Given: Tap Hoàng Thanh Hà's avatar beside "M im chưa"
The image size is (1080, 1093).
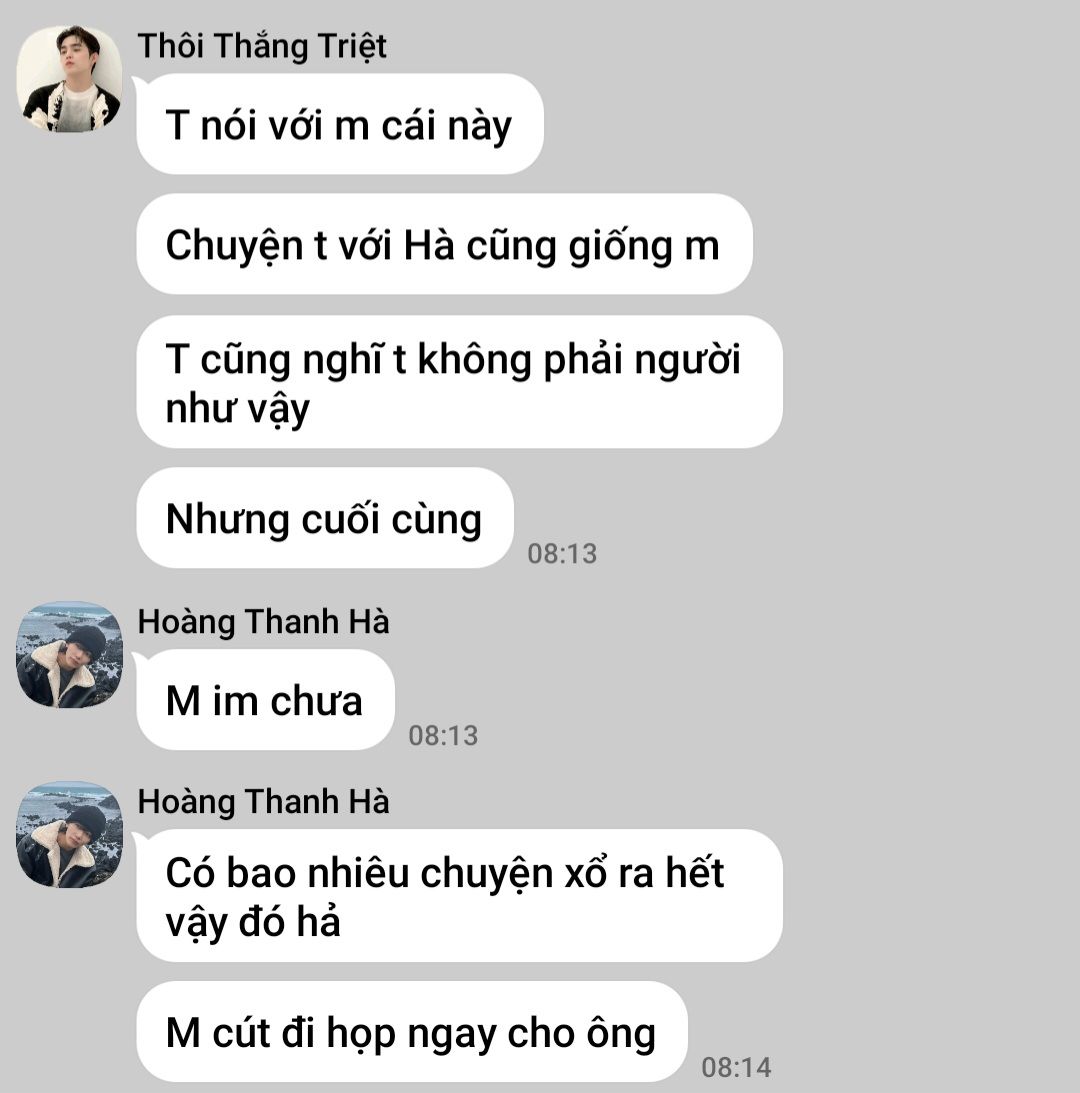Looking at the screenshot, I should (x=69, y=655).
